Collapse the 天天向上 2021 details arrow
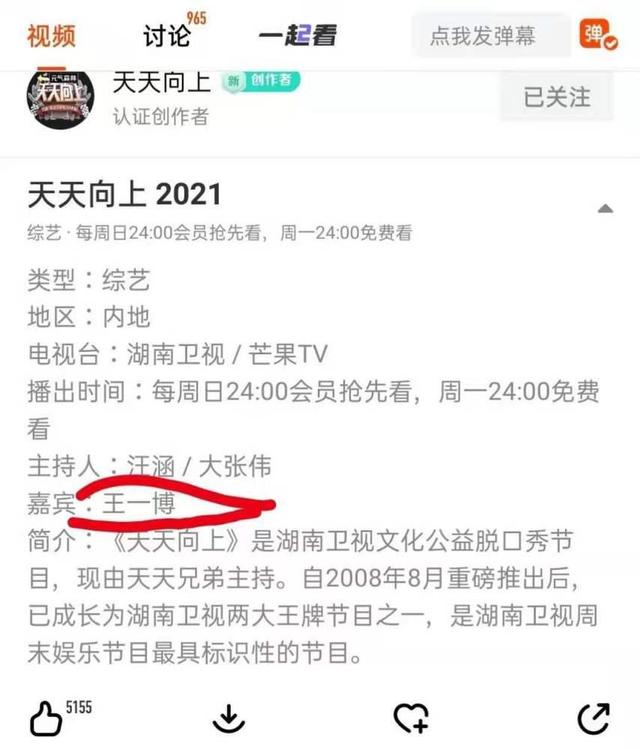The height and width of the screenshot is (749, 640). point(604,208)
